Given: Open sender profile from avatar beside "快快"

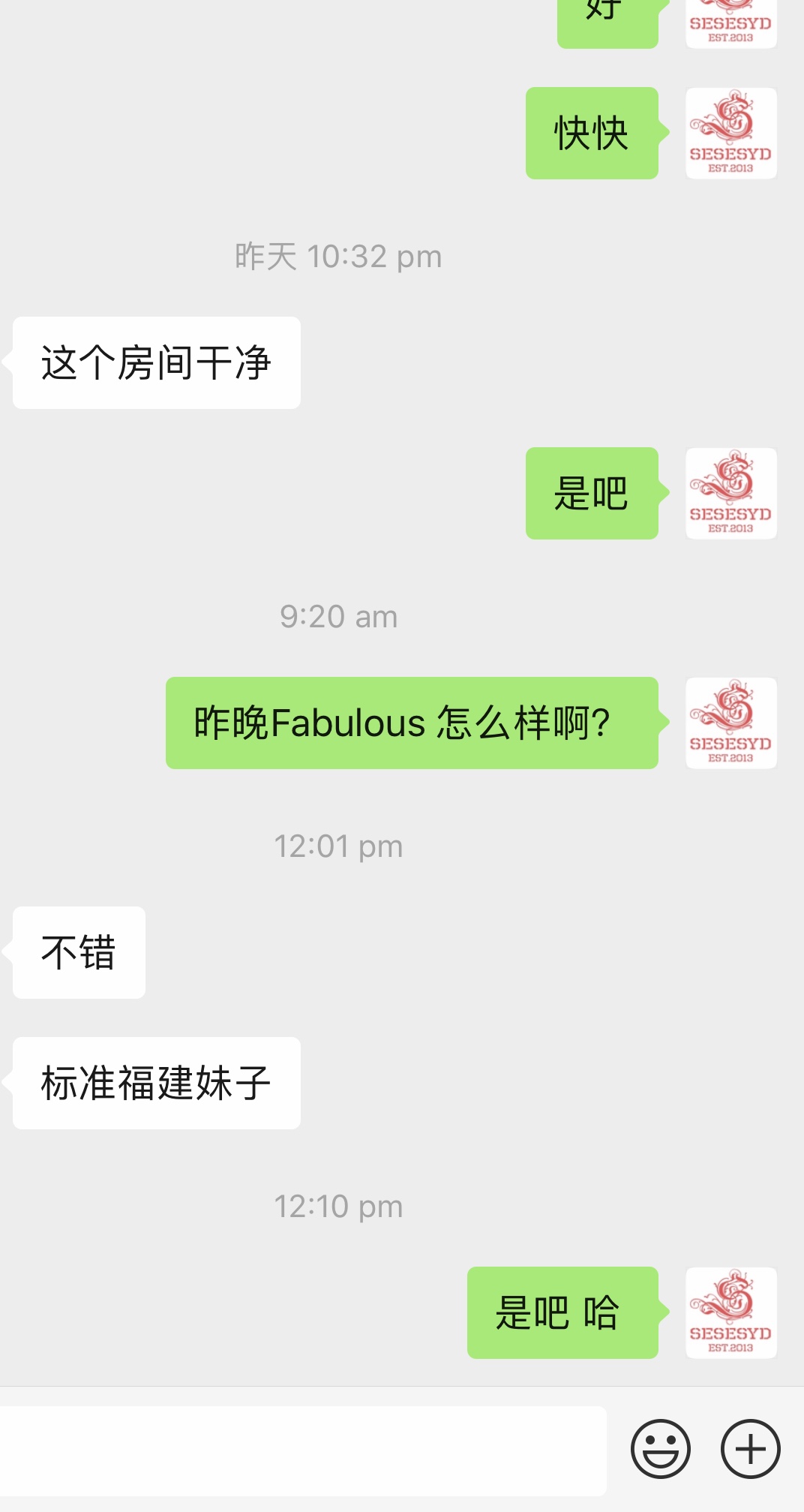Looking at the screenshot, I should [x=730, y=134].
